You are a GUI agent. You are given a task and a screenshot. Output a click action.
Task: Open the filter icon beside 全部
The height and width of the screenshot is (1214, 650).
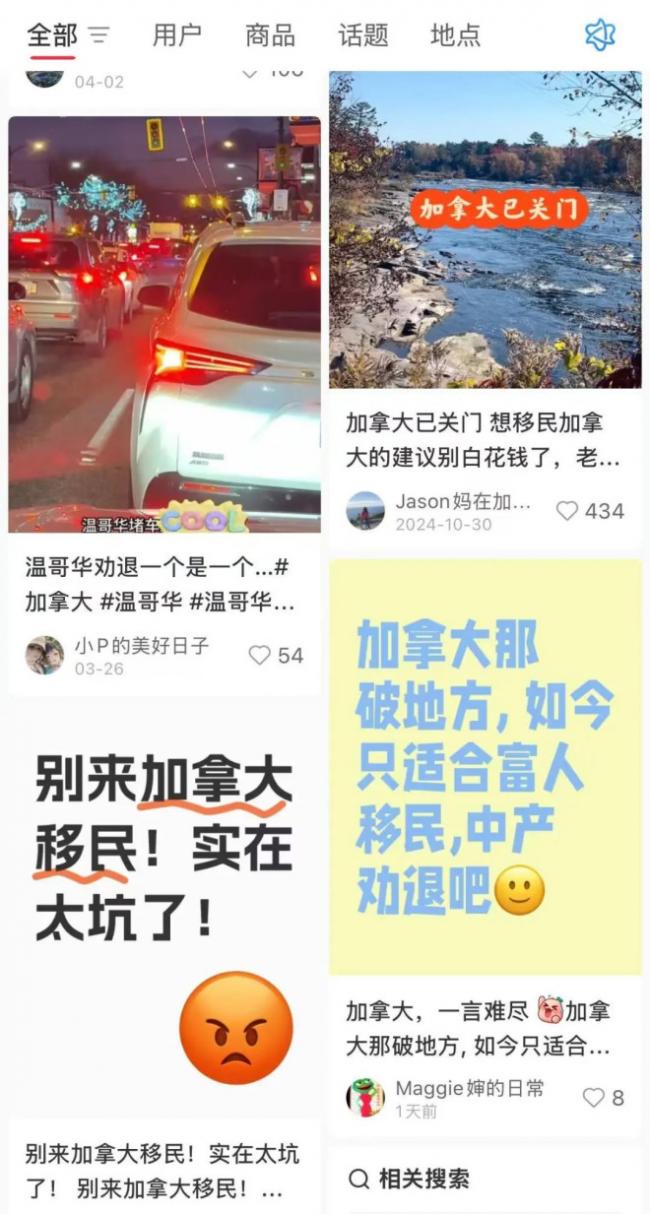(x=98, y=36)
